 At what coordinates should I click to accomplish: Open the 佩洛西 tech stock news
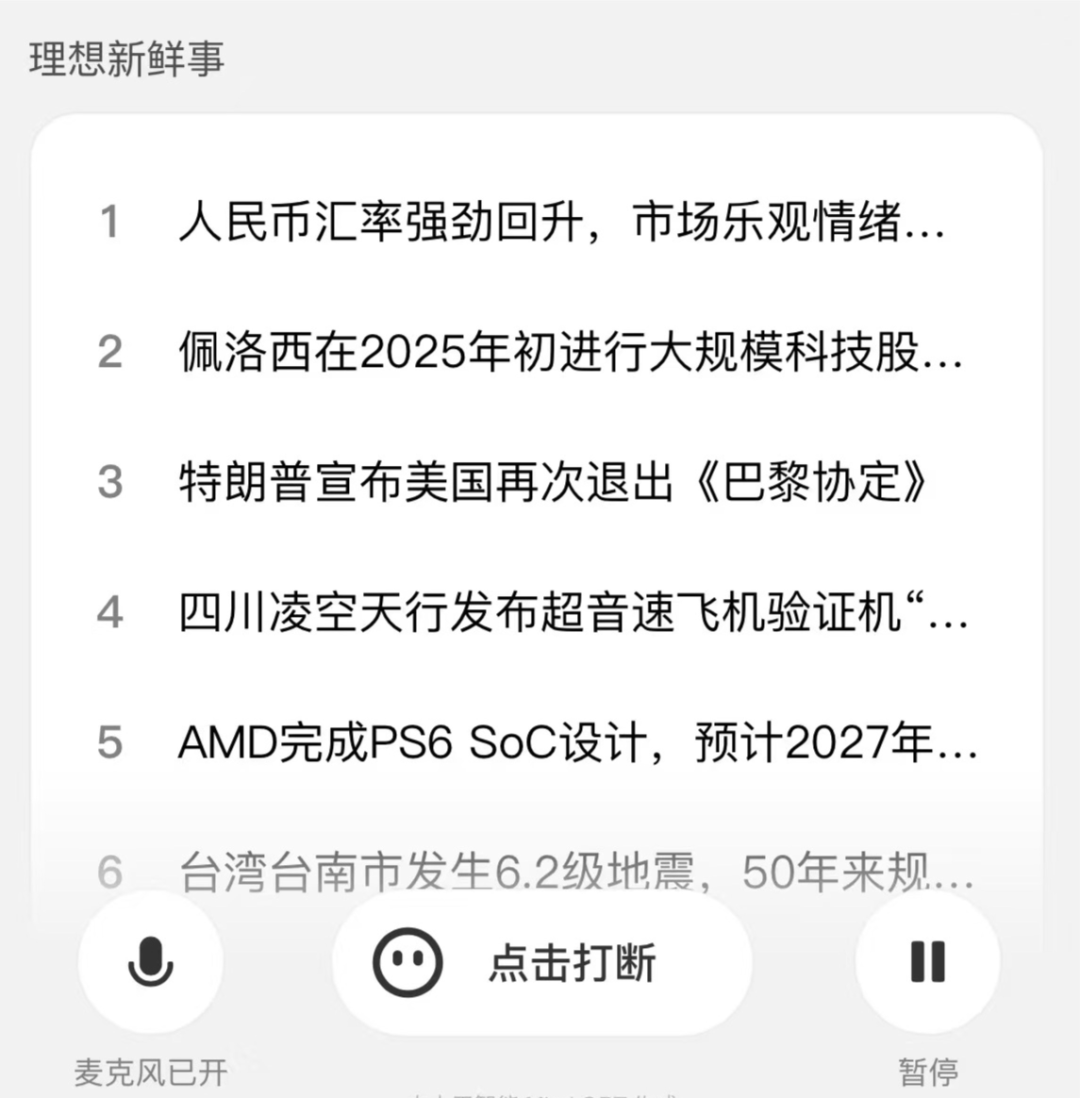[x=570, y=353]
